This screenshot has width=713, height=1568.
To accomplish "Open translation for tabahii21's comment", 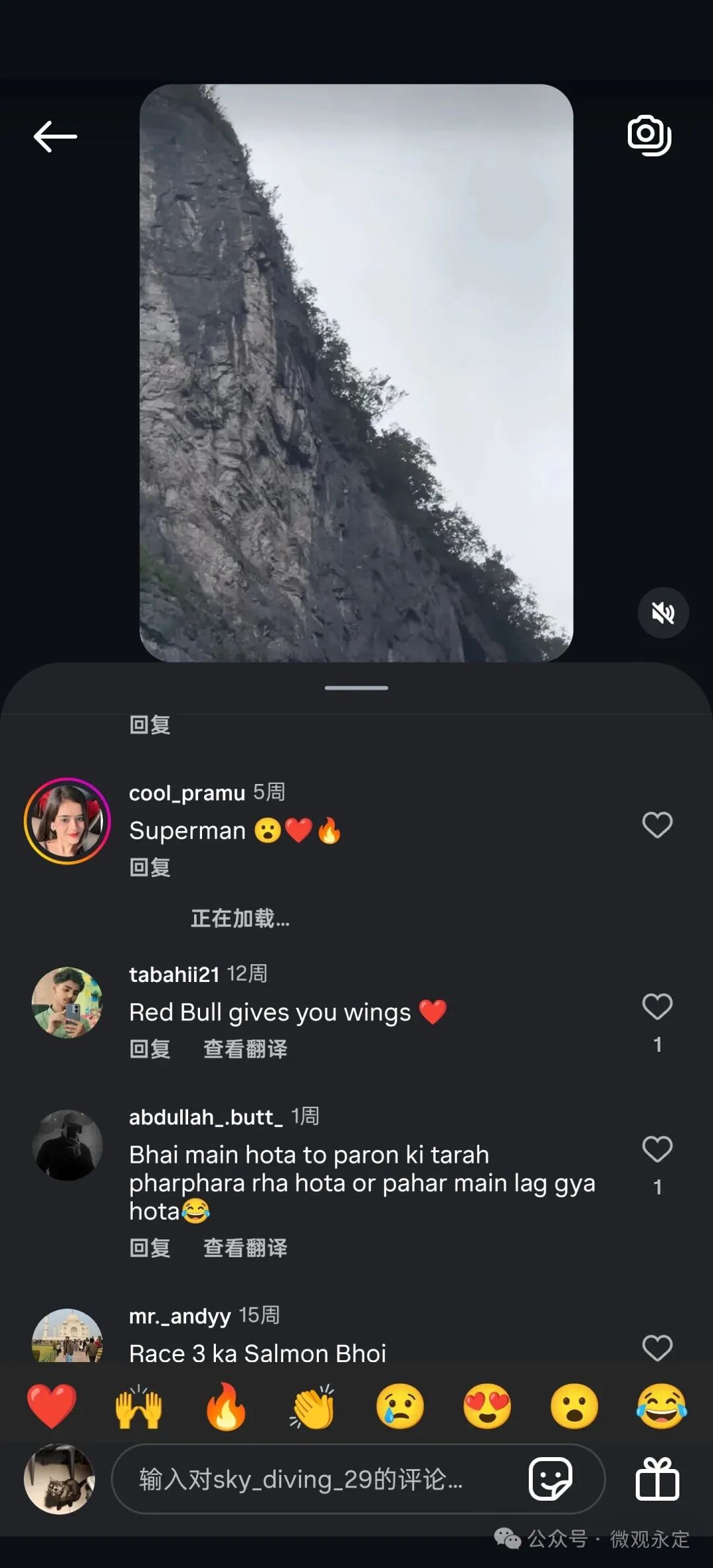I will (245, 1049).
